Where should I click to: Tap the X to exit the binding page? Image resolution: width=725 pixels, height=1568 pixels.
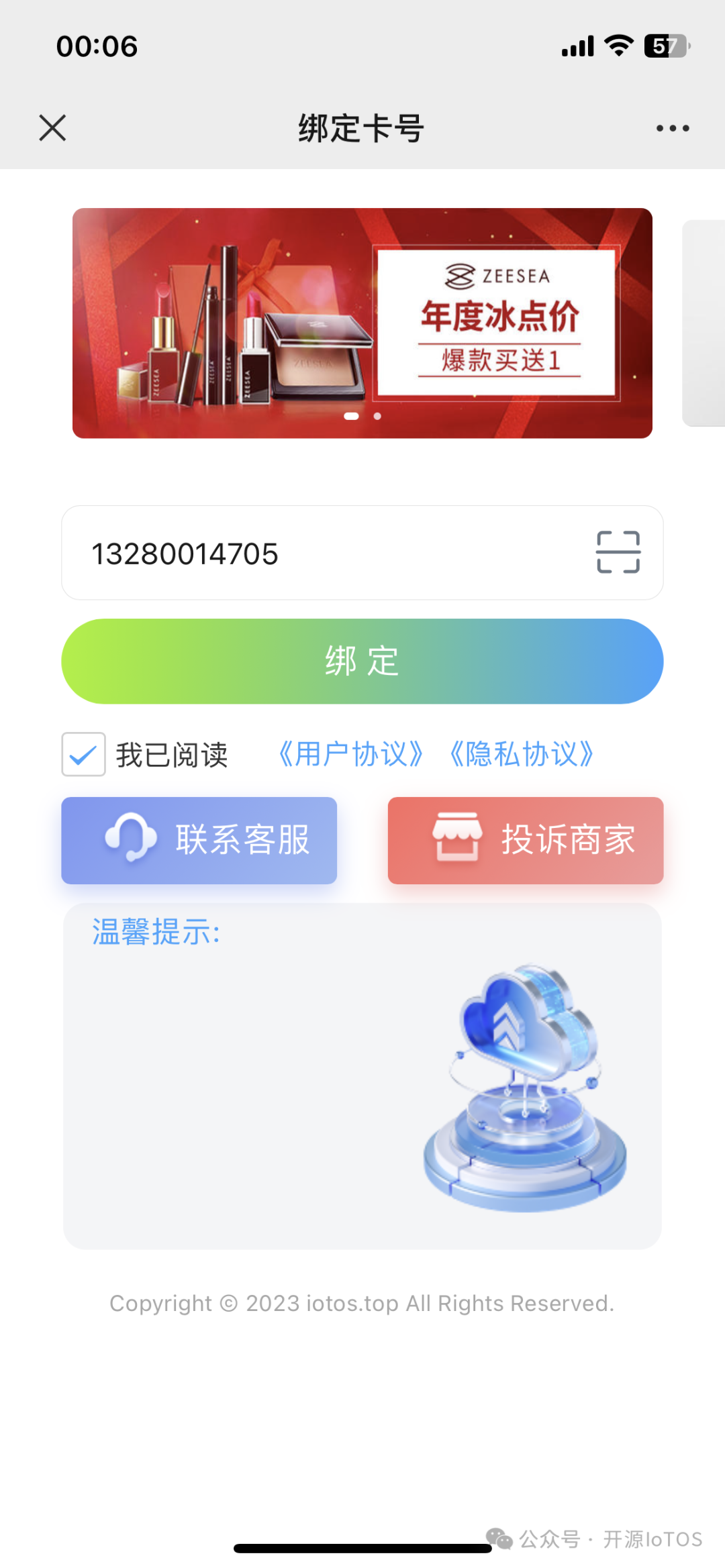pos(52,128)
